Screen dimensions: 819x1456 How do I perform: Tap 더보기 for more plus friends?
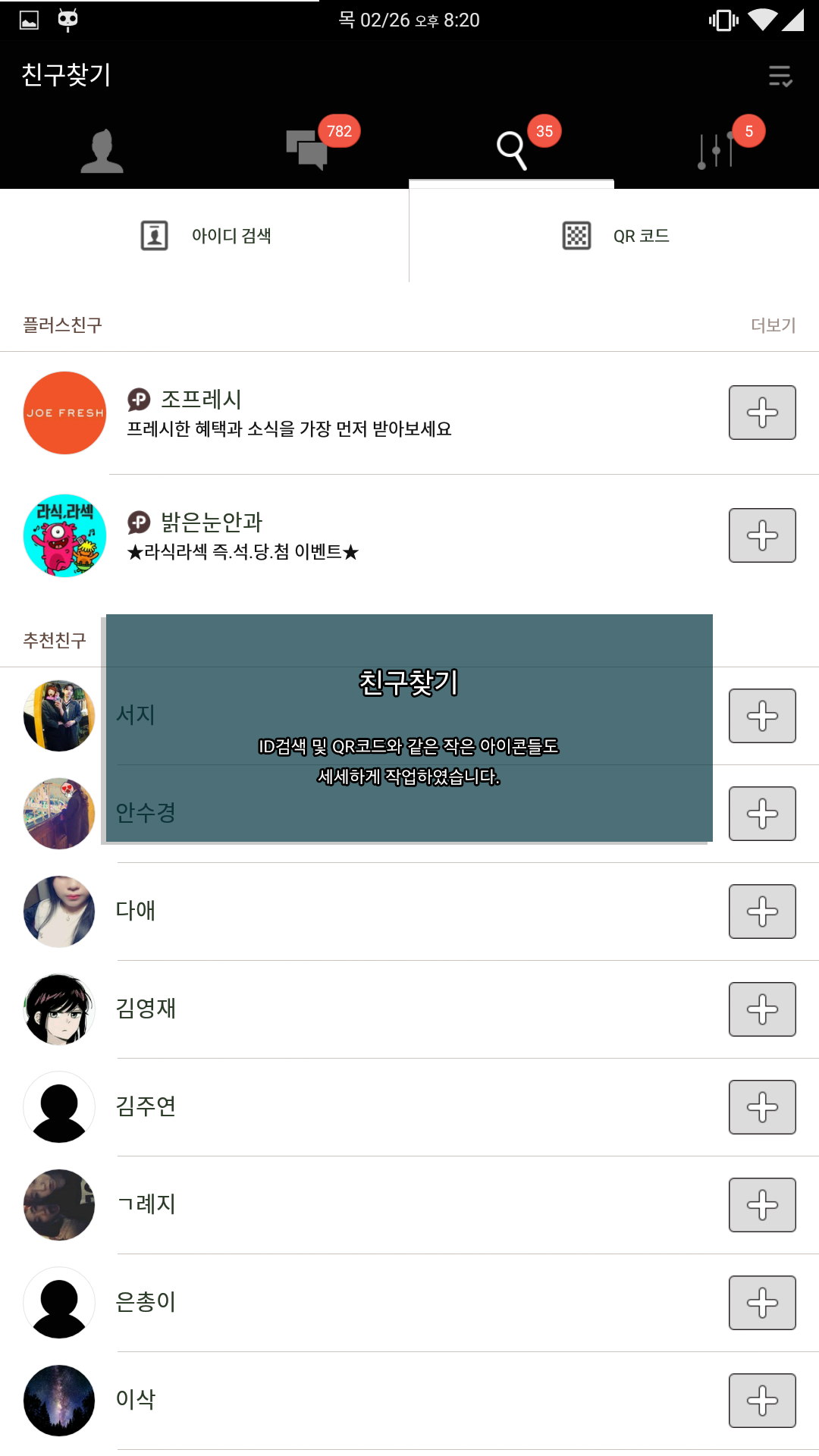coord(773,325)
